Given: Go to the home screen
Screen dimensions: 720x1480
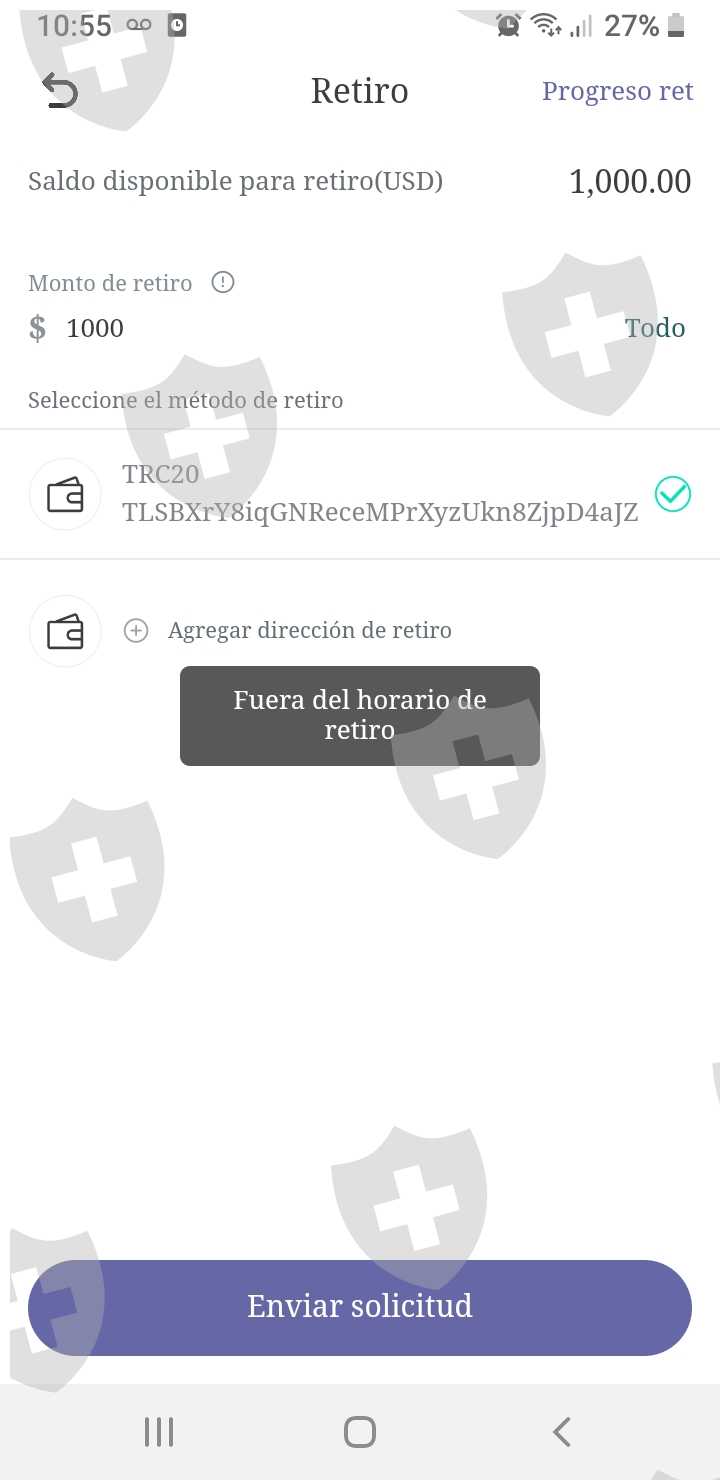Looking at the screenshot, I should 360,1432.
